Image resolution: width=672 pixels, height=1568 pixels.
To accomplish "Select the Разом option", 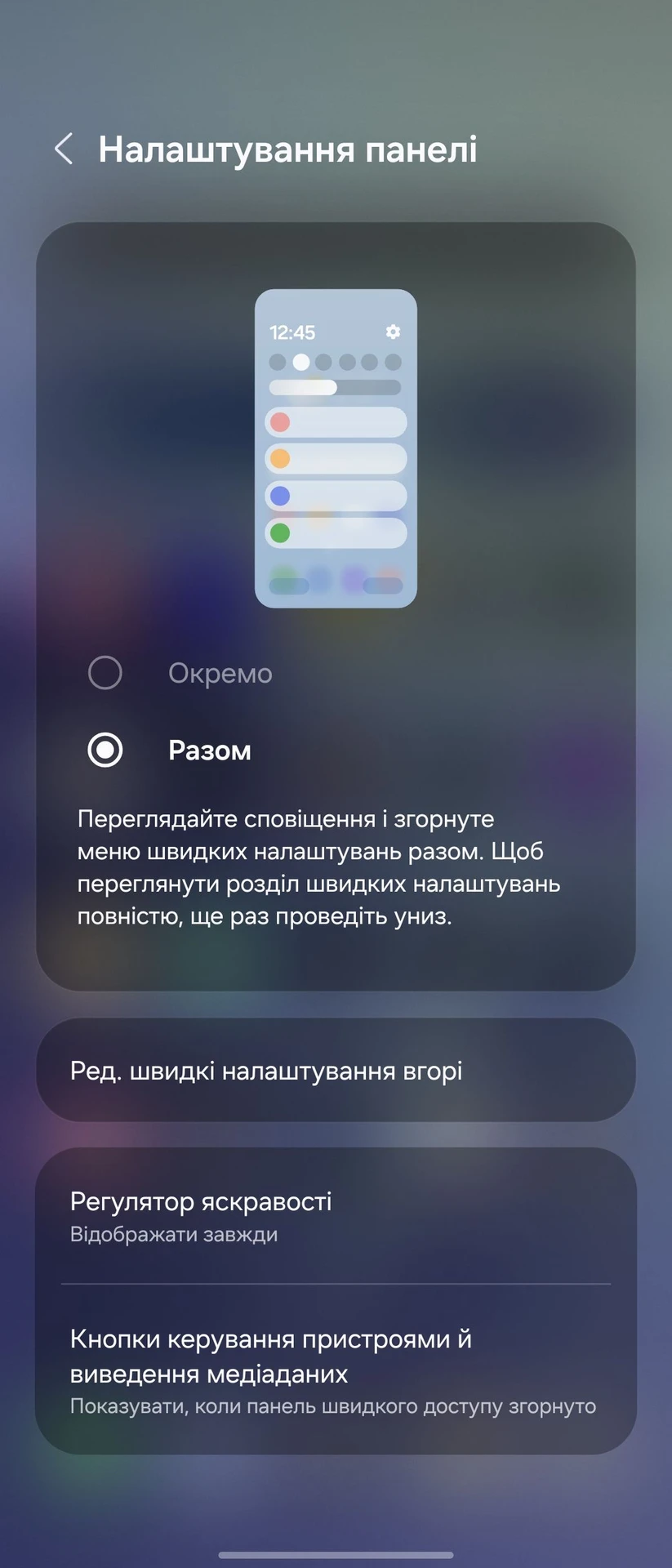I will (x=106, y=750).
